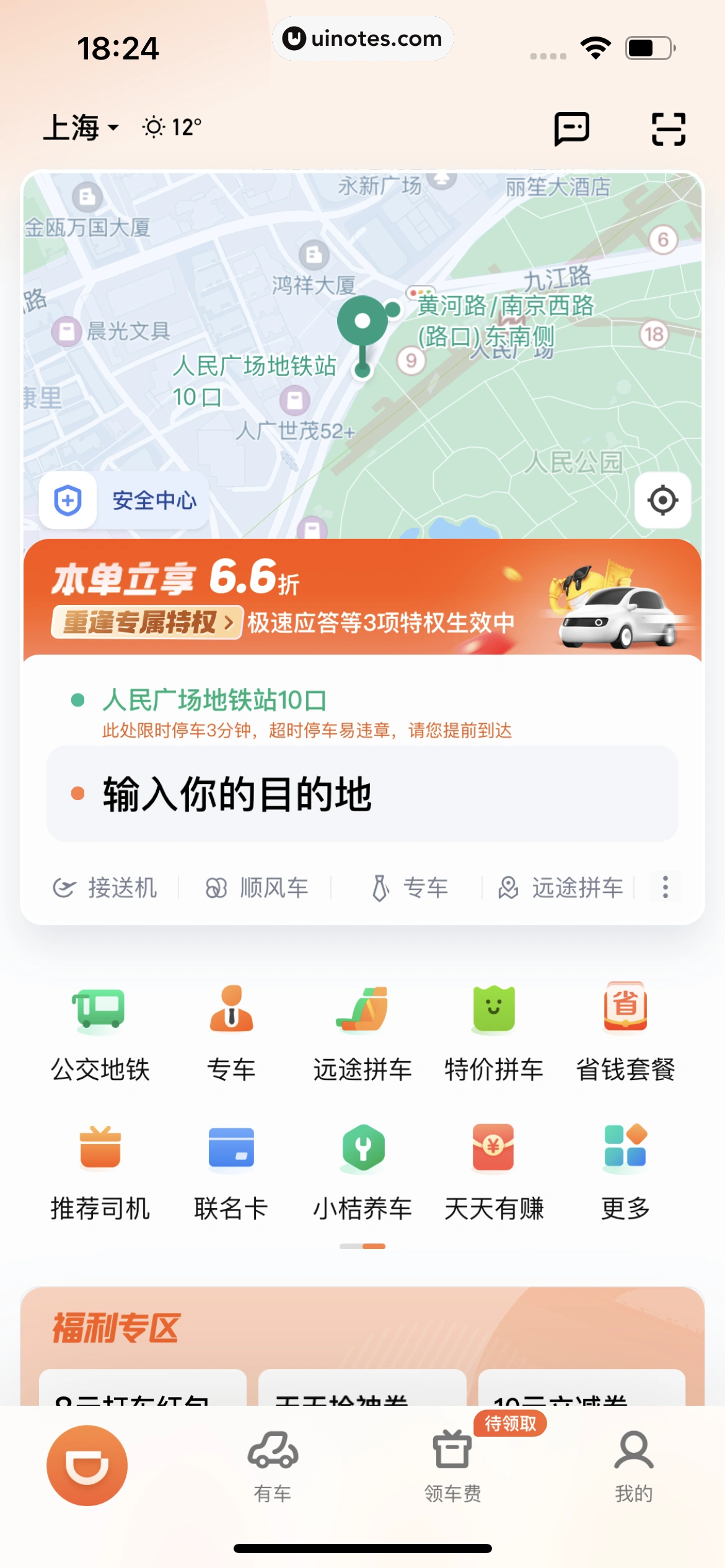
Task: Tap the destination input field
Action: point(362,797)
